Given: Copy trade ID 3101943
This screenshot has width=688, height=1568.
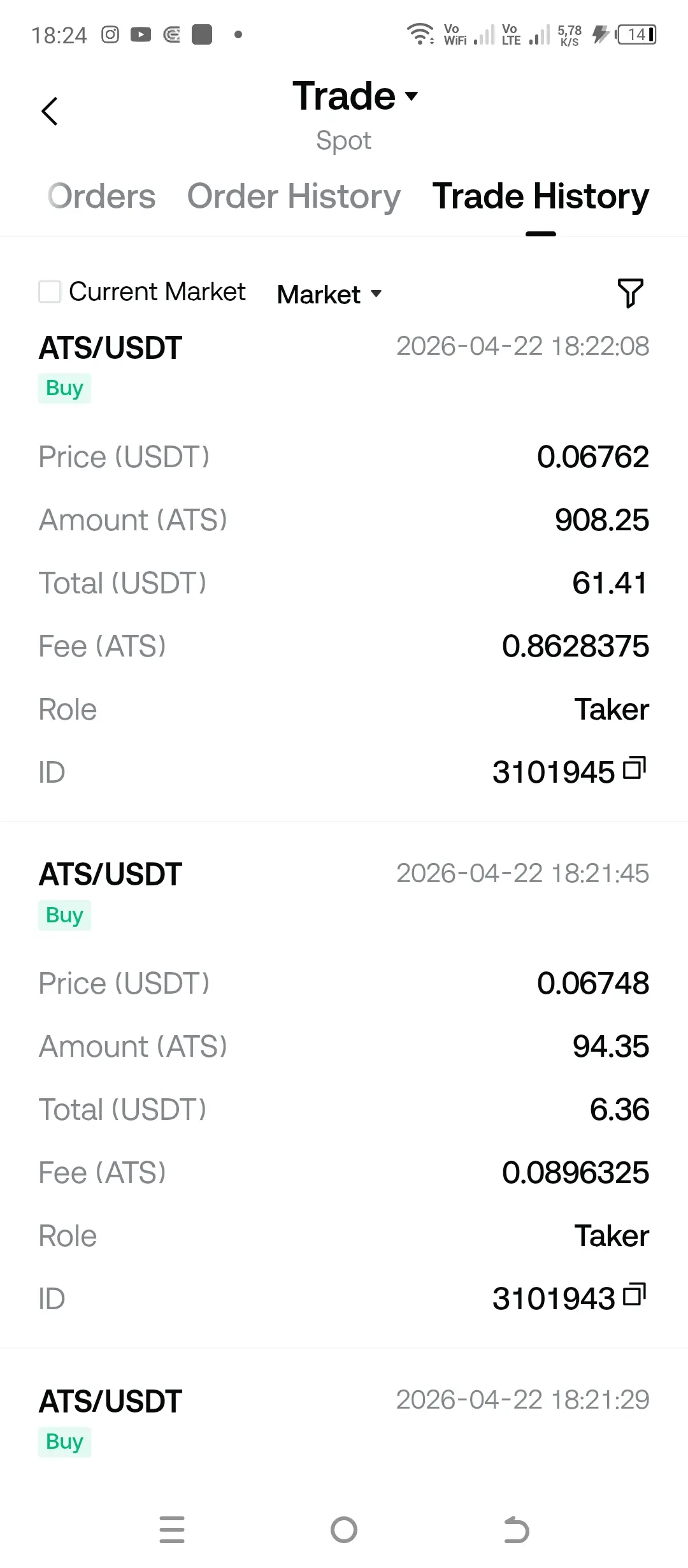Looking at the screenshot, I should pyautogui.click(x=634, y=1295).
